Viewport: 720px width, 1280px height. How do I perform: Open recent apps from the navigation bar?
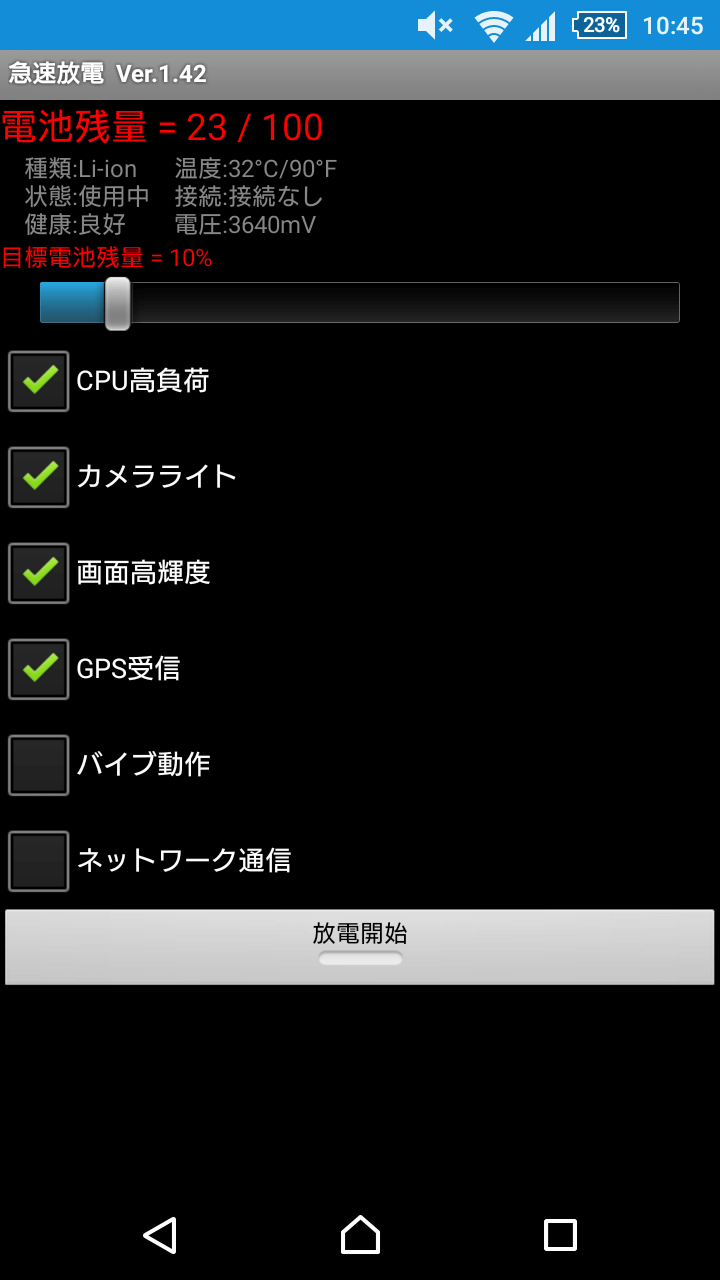[560, 1235]
